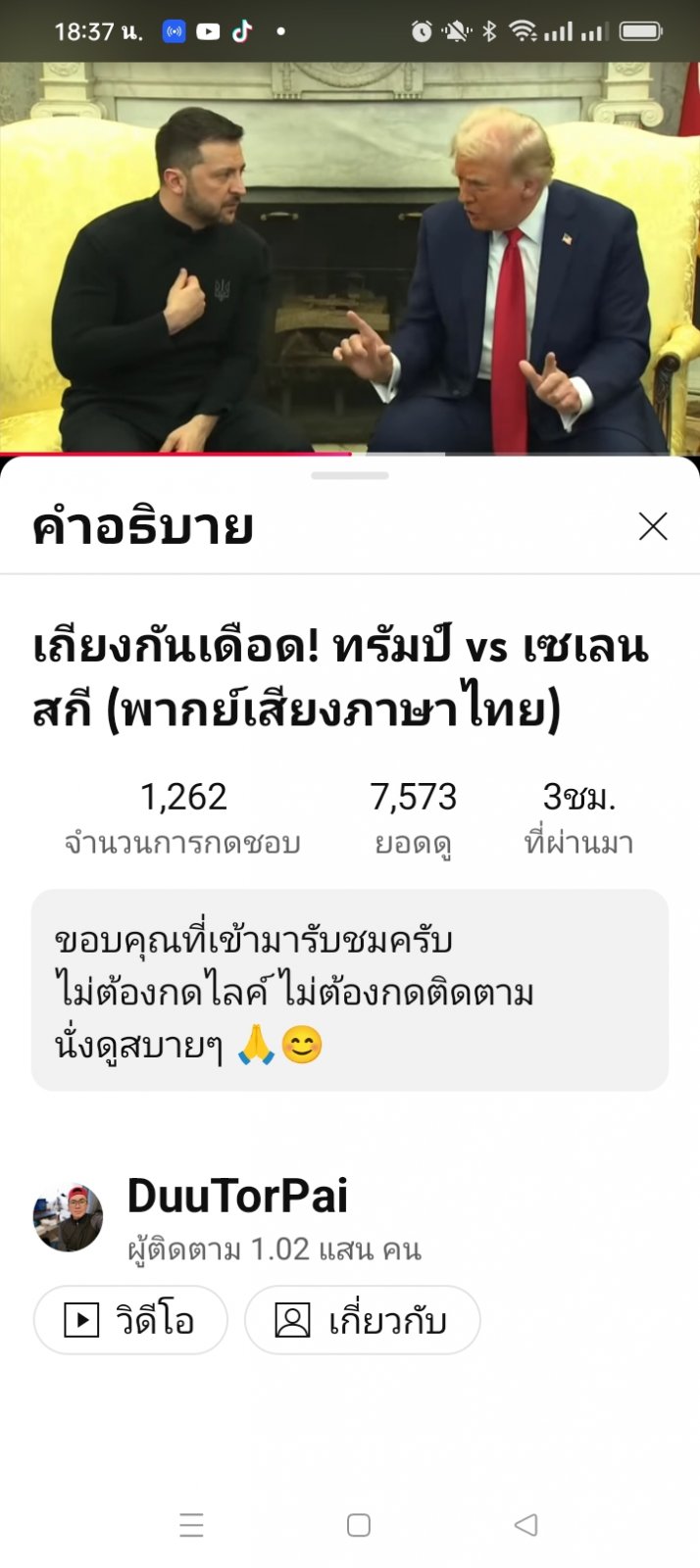Go to the system home screen
This screenshot has width=700, height=1568.
[359, 1525]
